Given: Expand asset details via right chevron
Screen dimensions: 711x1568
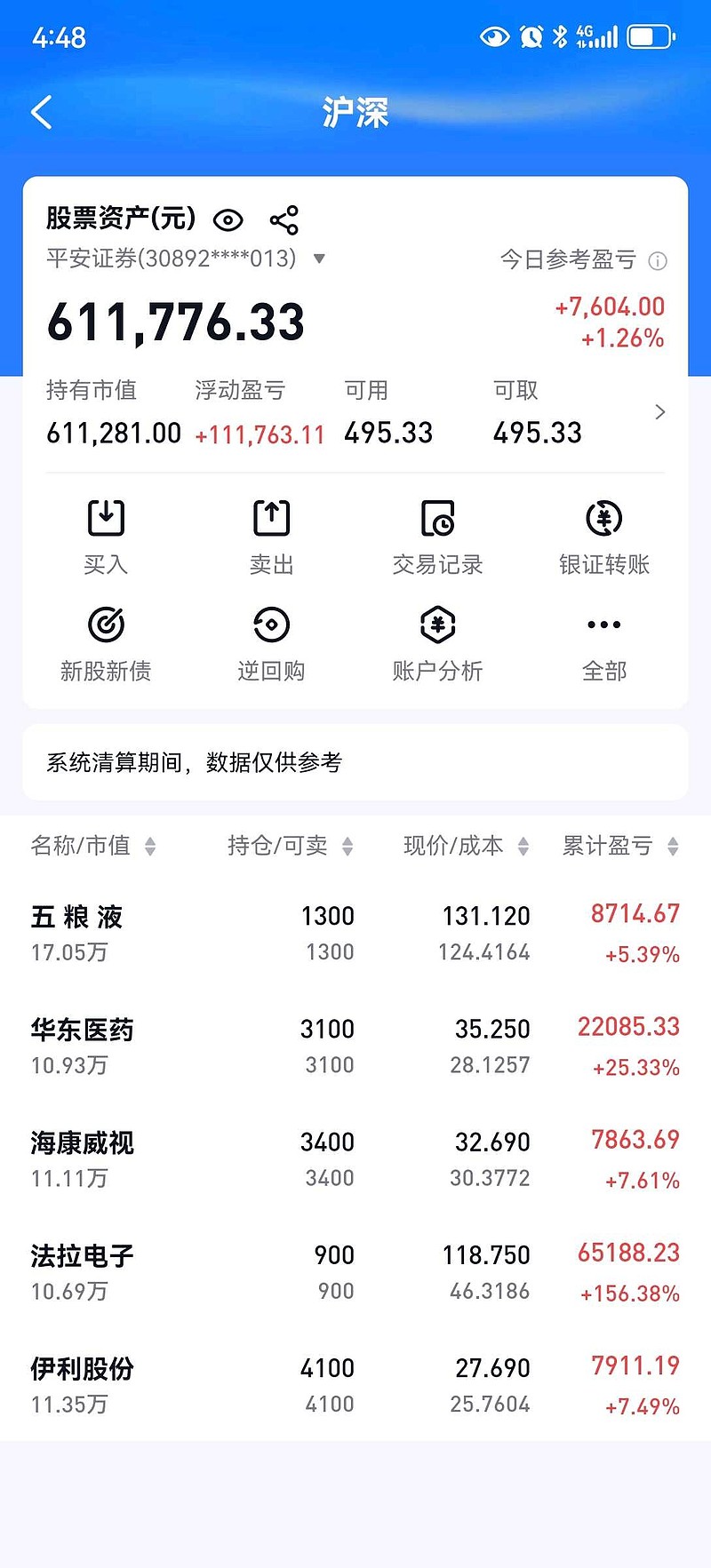Looking at the screenshot, I should click(x=659, y=412).
